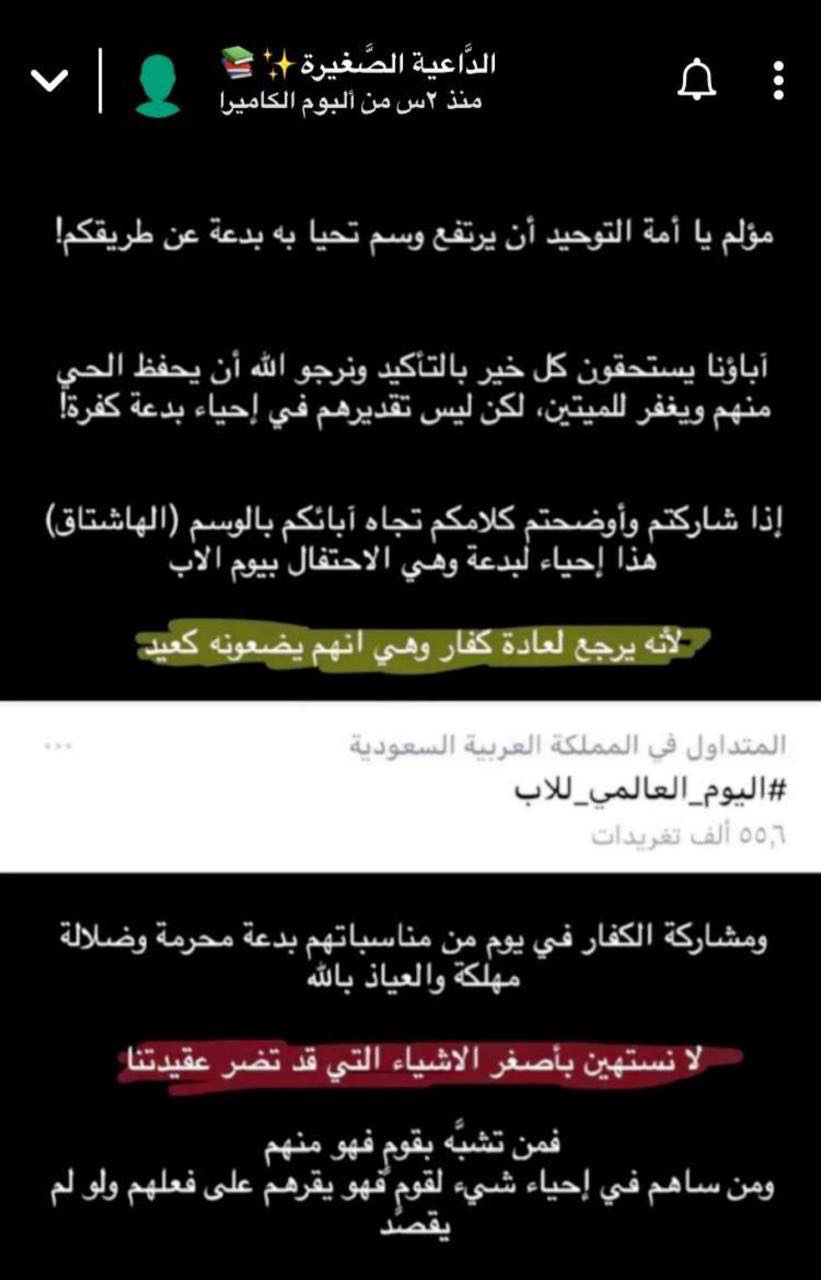Open the story notifications bell
The height and width of the screenshot is (1280, 821).
pyautogui.click(x=697, y=81)
